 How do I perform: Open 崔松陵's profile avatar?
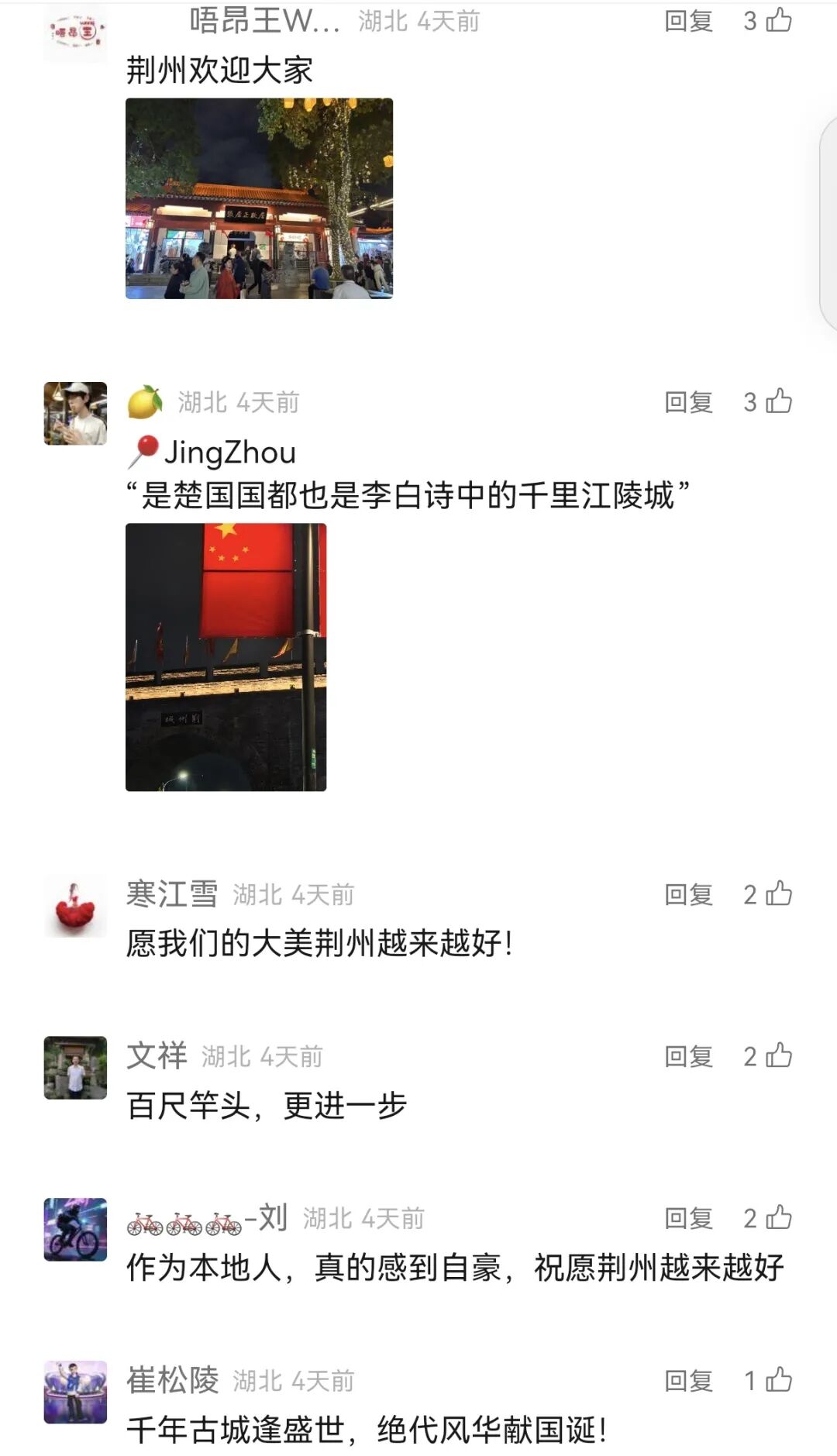tap(75, 1392)
